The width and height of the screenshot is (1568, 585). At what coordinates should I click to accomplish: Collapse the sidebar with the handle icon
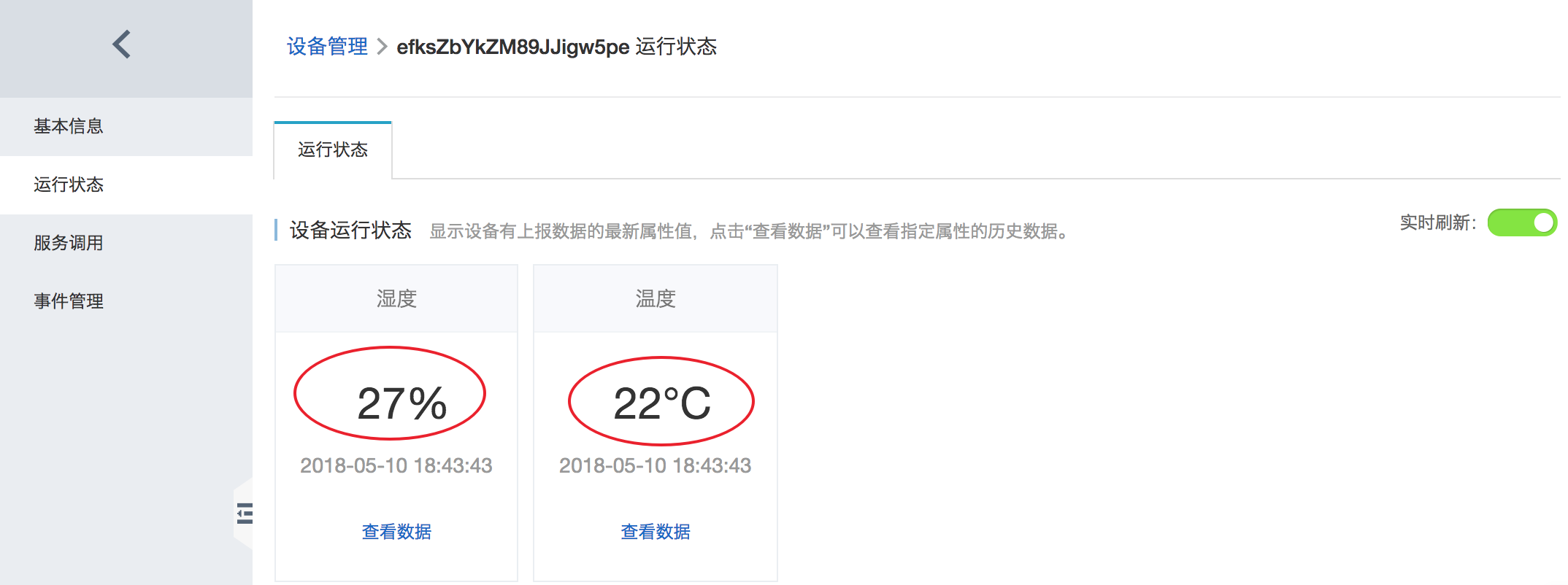[245, 514]
